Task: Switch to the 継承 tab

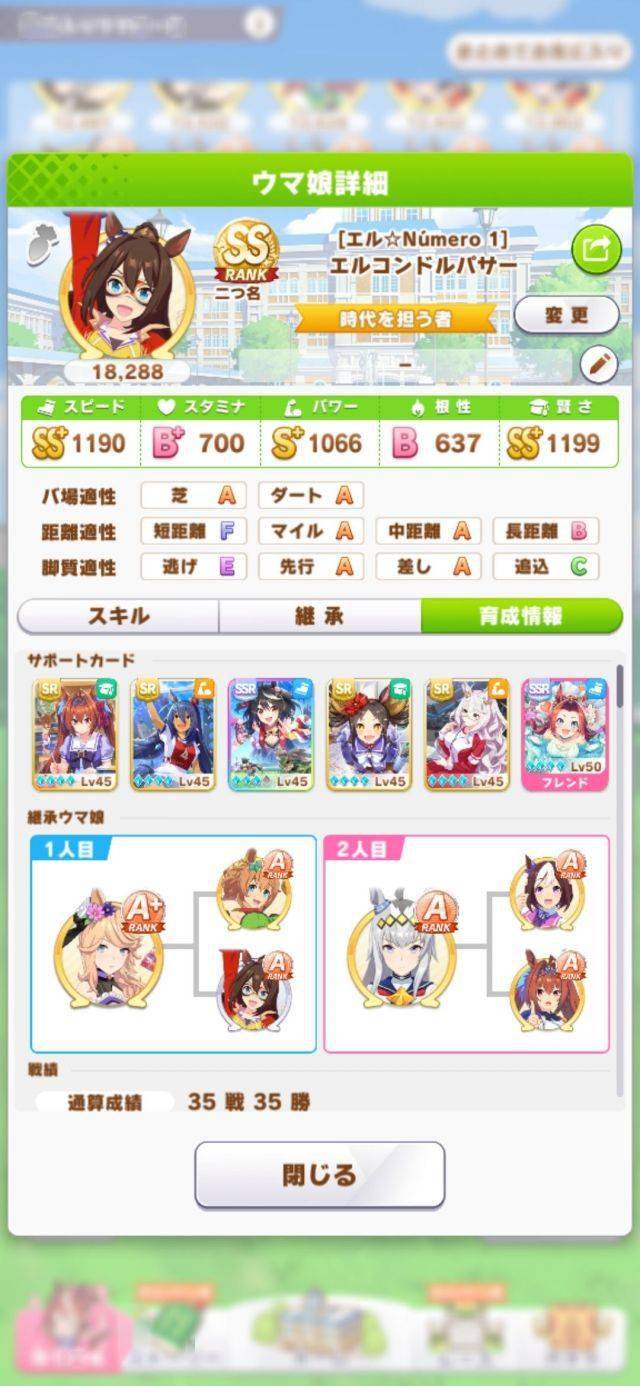Action: click(319, 616)
